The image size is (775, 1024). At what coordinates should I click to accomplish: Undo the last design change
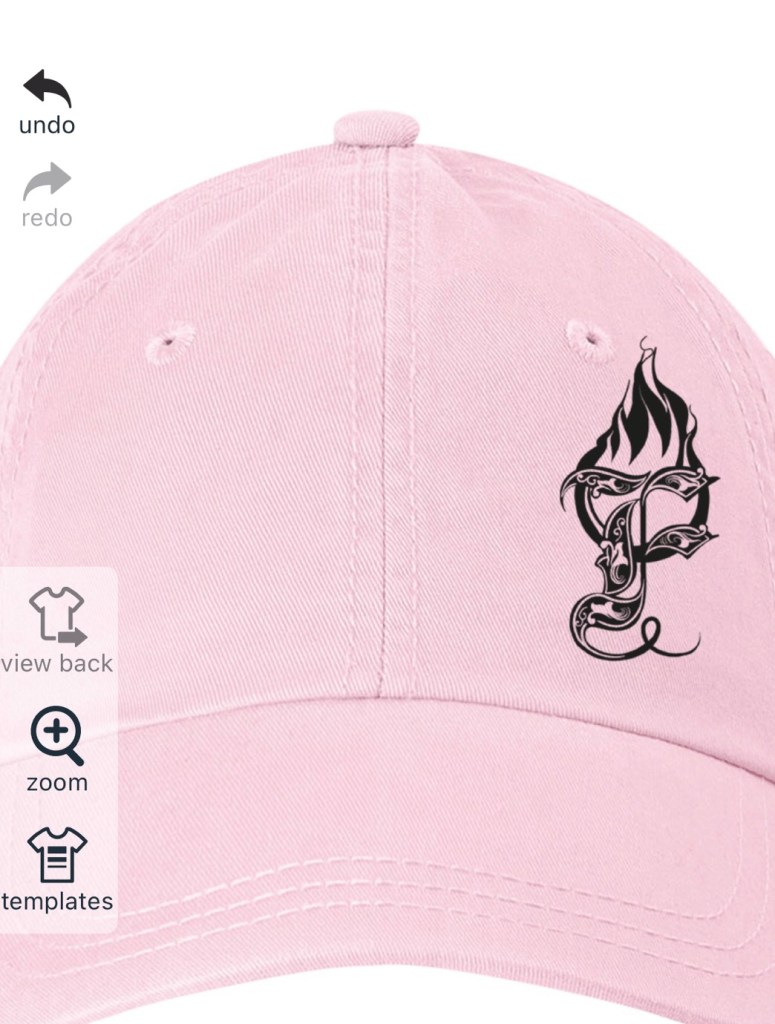click(x=47, y=101)
